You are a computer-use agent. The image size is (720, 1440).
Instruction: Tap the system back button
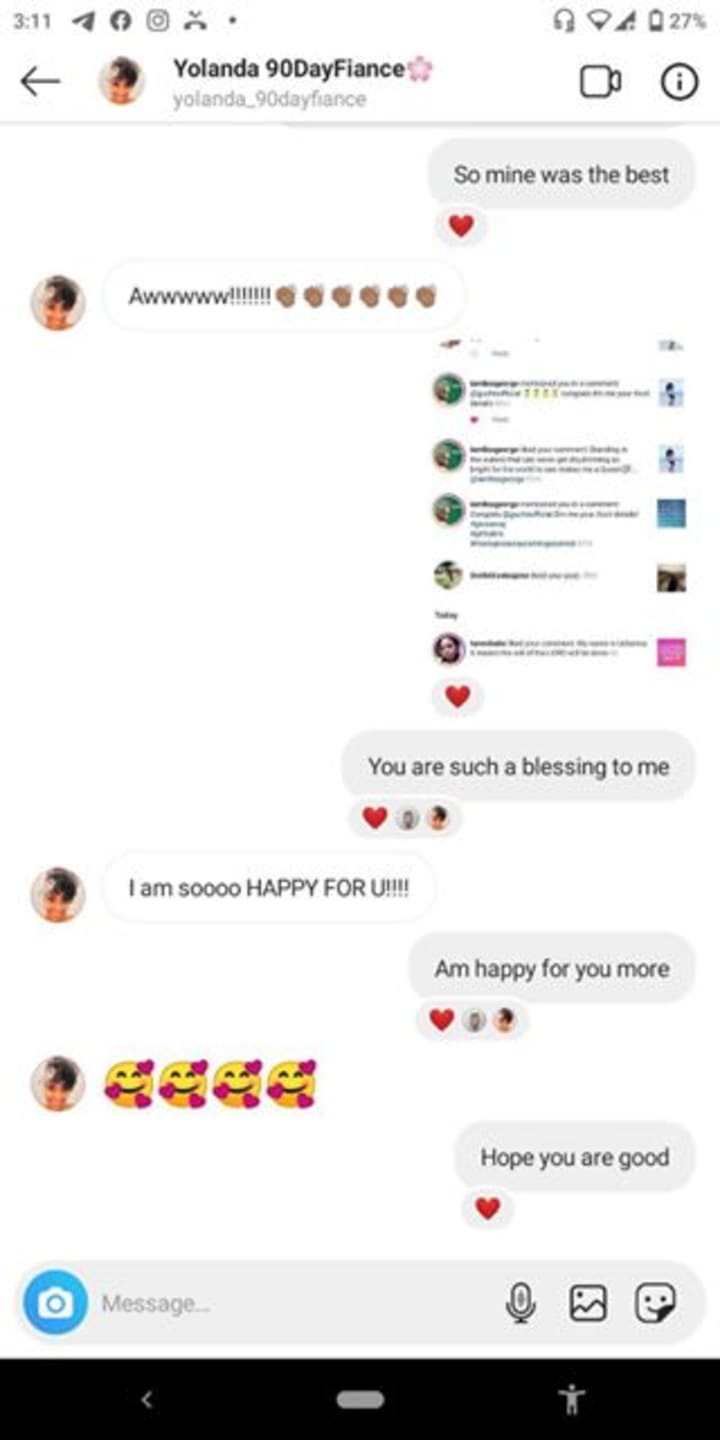pyautogui.click(x=146, y=1400)
